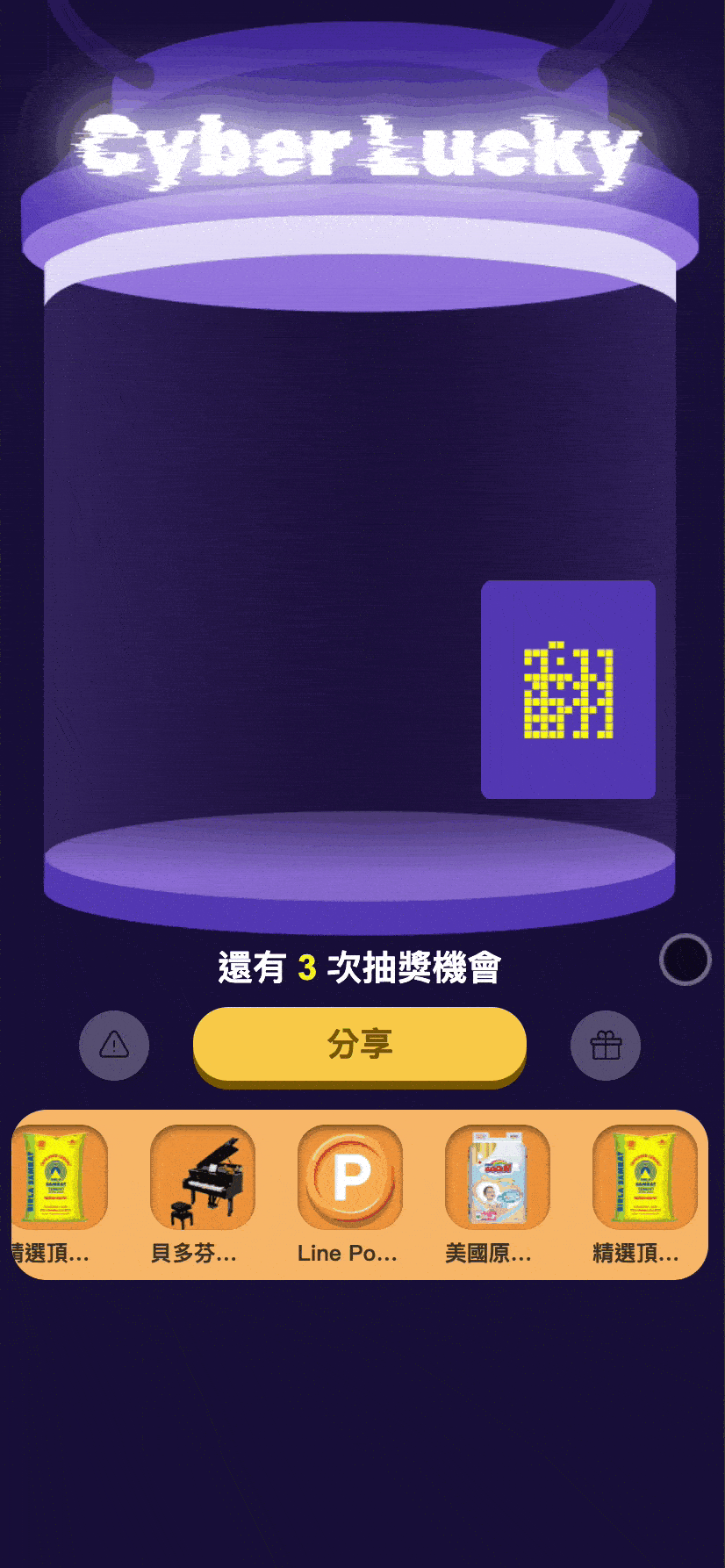Image resolution: width=725 pixels, height=1568 pixels.
Task: Open the warning triangle icon
Action: [x=114, y=1045]
